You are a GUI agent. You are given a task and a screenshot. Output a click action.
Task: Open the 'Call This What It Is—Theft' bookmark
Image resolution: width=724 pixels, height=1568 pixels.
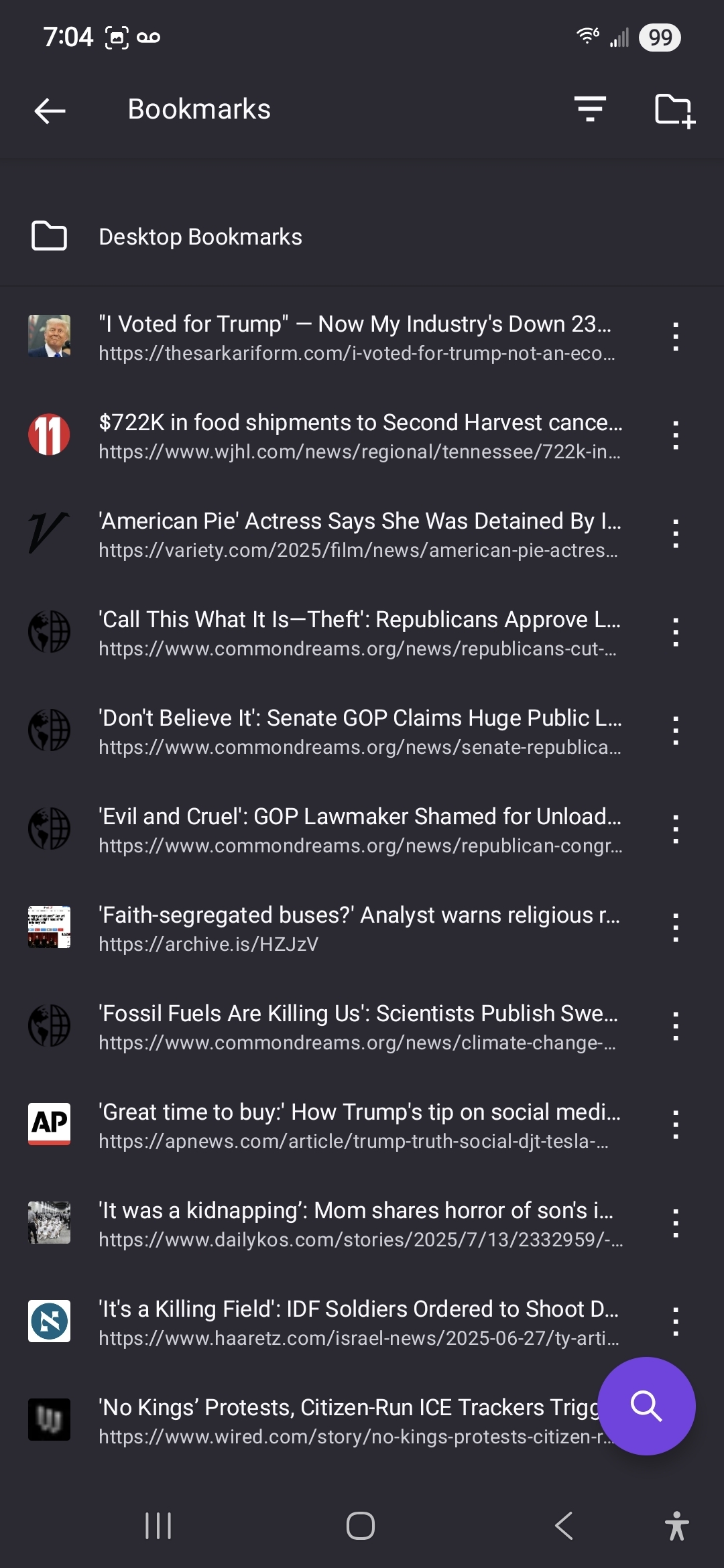(359, 632)
